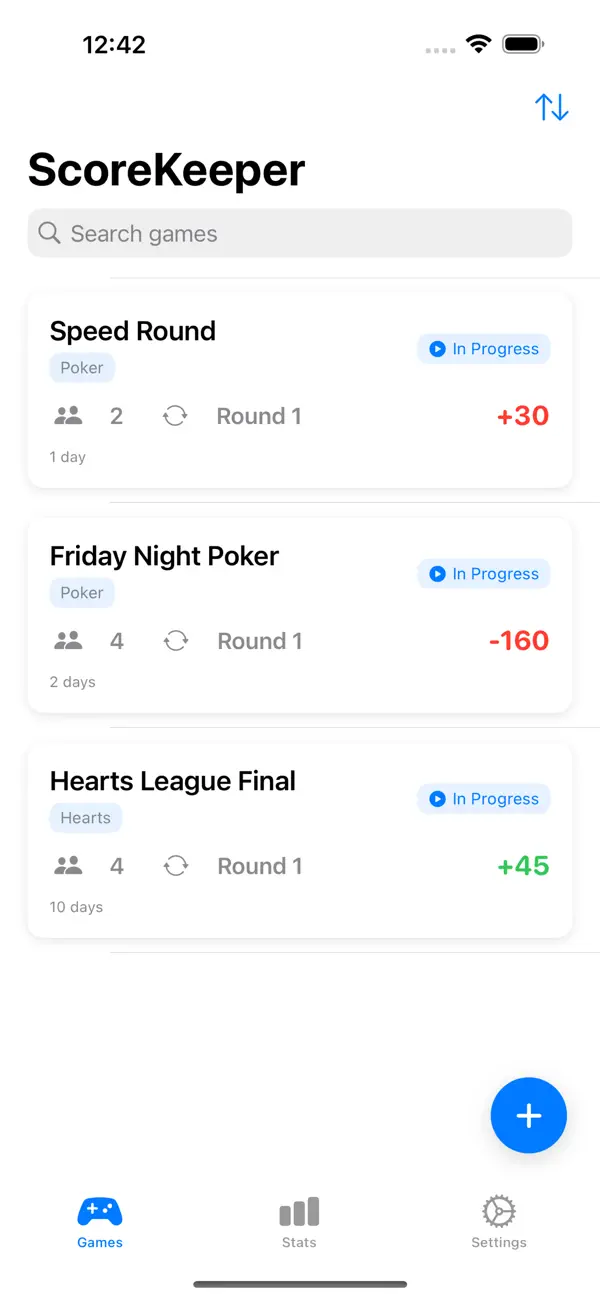The image size is (600, 1299).
Task: View the Hearts League Final game
Action: click(x=300, y=840)
